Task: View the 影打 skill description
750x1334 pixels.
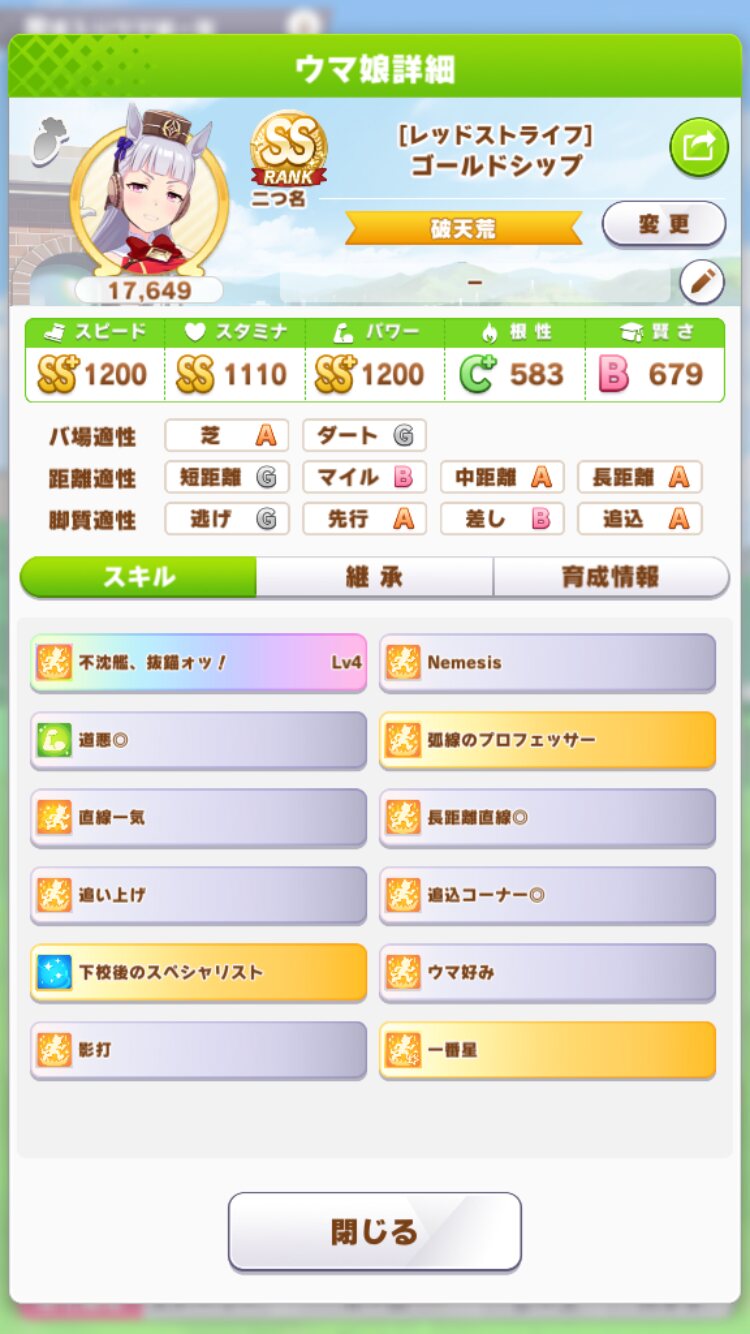Action: pos(198,1050)
